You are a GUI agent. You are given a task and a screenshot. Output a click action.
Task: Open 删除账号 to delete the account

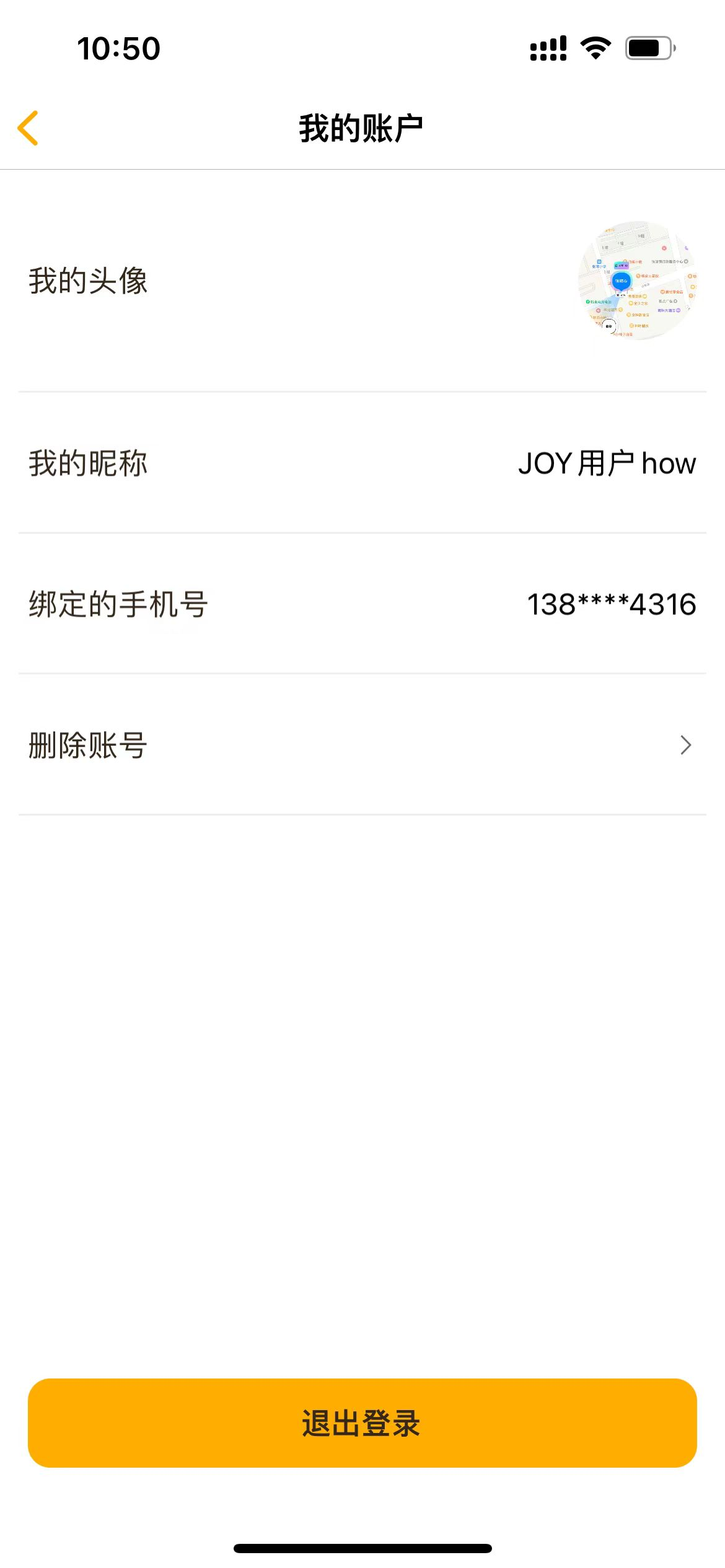point(362,745)
